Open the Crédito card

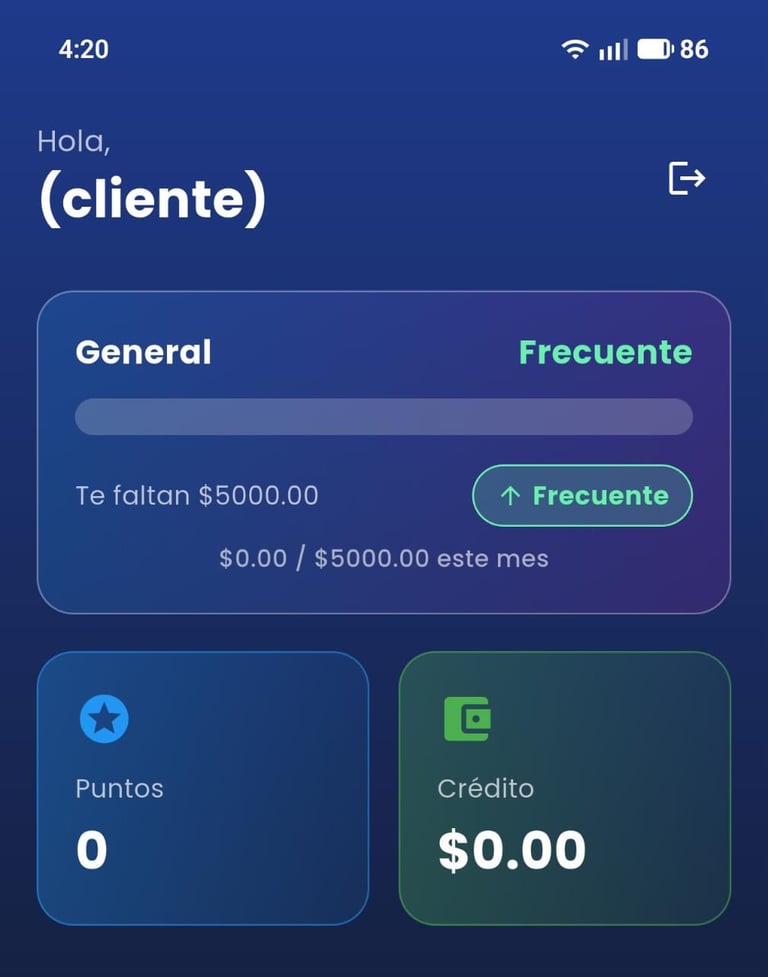click(x=564, y=788)
